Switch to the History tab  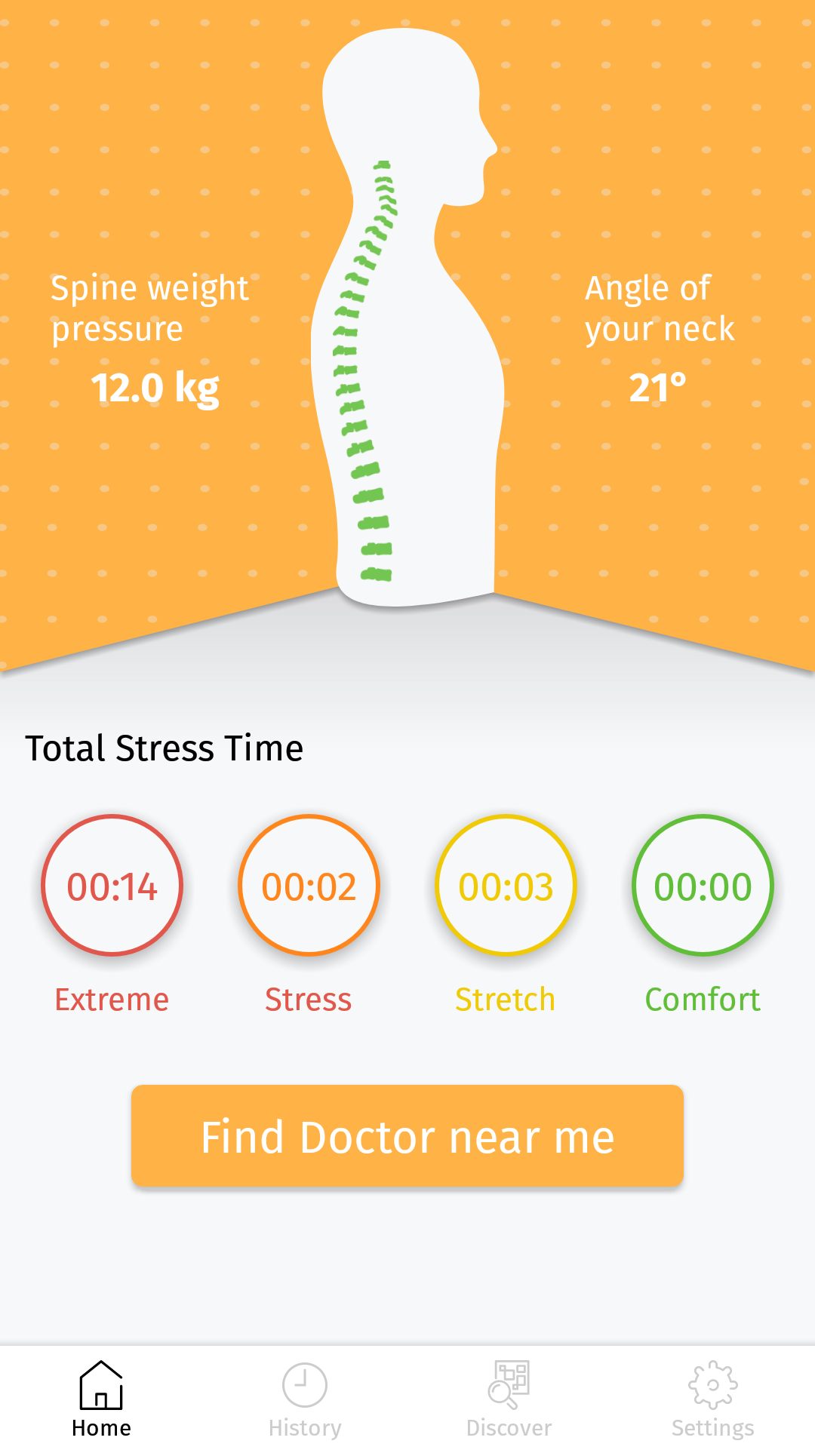(305, 1398)
